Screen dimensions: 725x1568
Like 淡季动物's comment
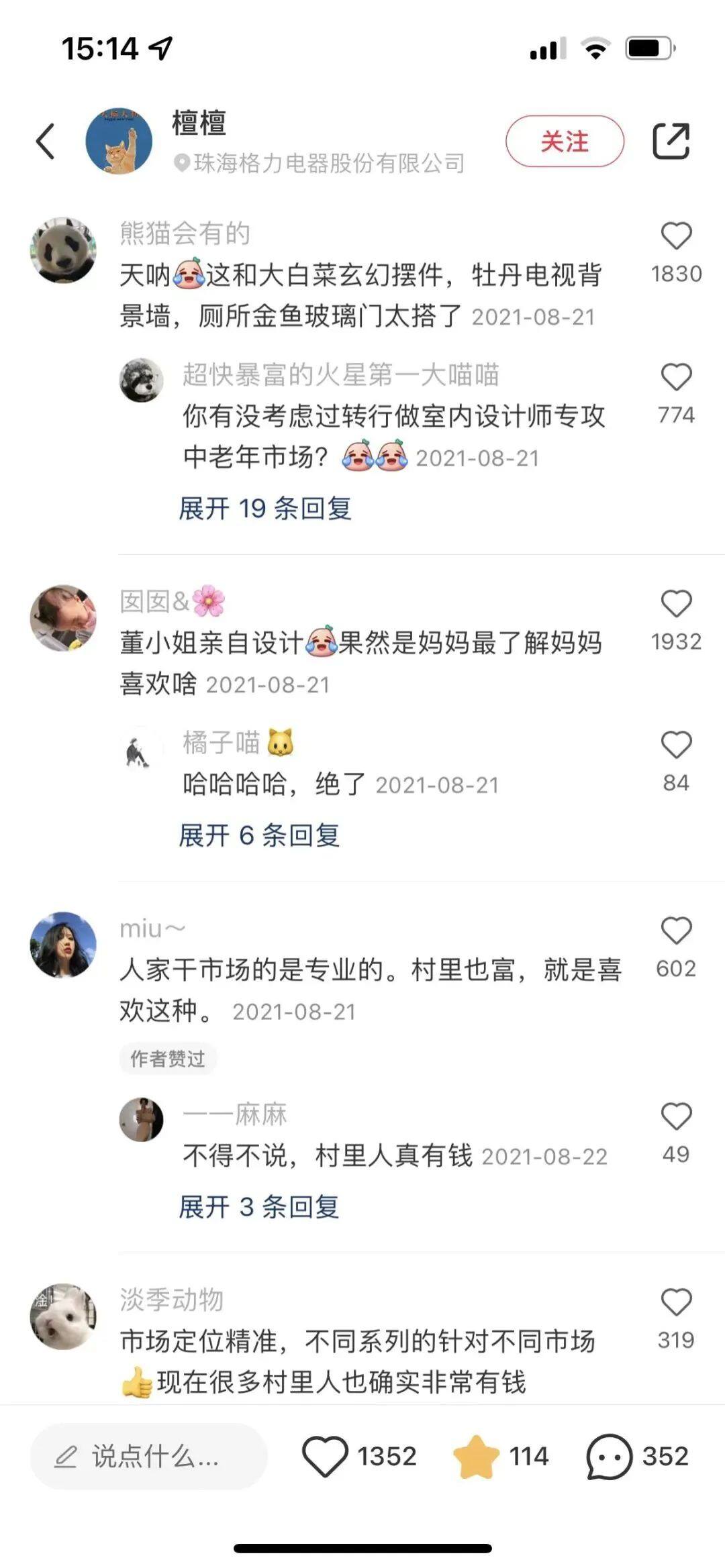[x=676, y=1303]
